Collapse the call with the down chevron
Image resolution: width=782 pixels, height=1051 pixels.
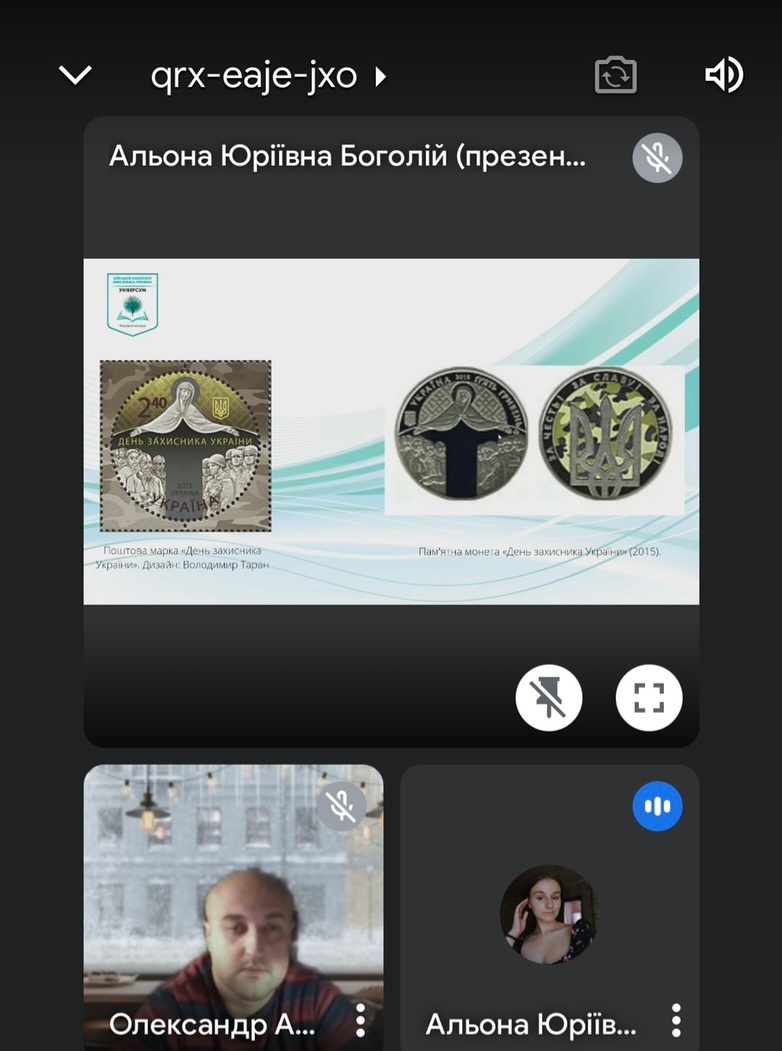tap(75, 75)
